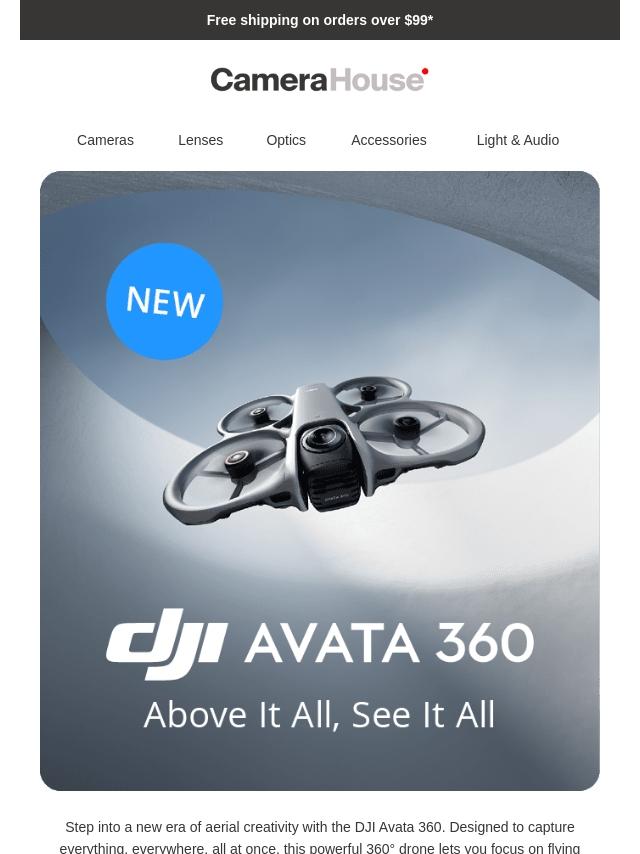Viewport: 640px width, 854px height.
Task: Go to the Lenses section
Action: 200,140
